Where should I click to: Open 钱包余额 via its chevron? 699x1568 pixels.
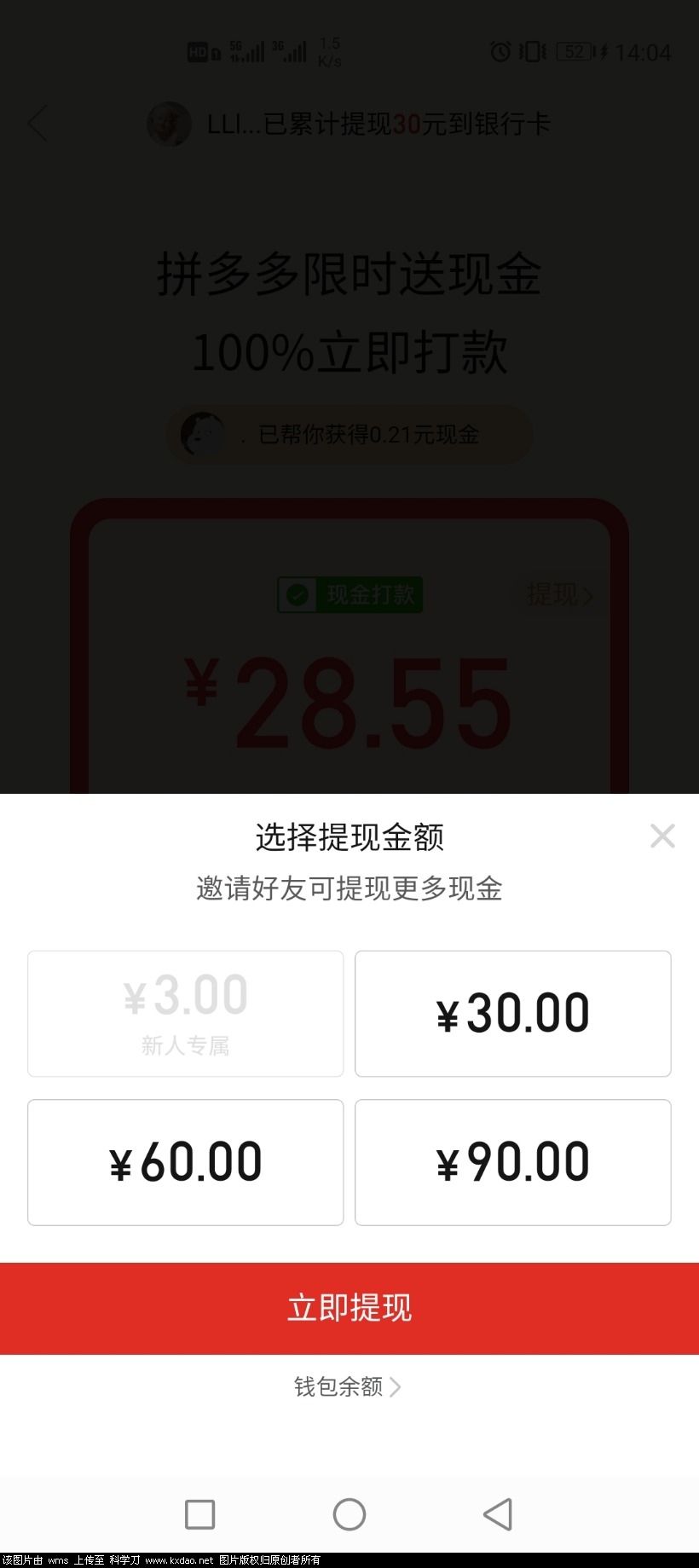coord(395,1386)
